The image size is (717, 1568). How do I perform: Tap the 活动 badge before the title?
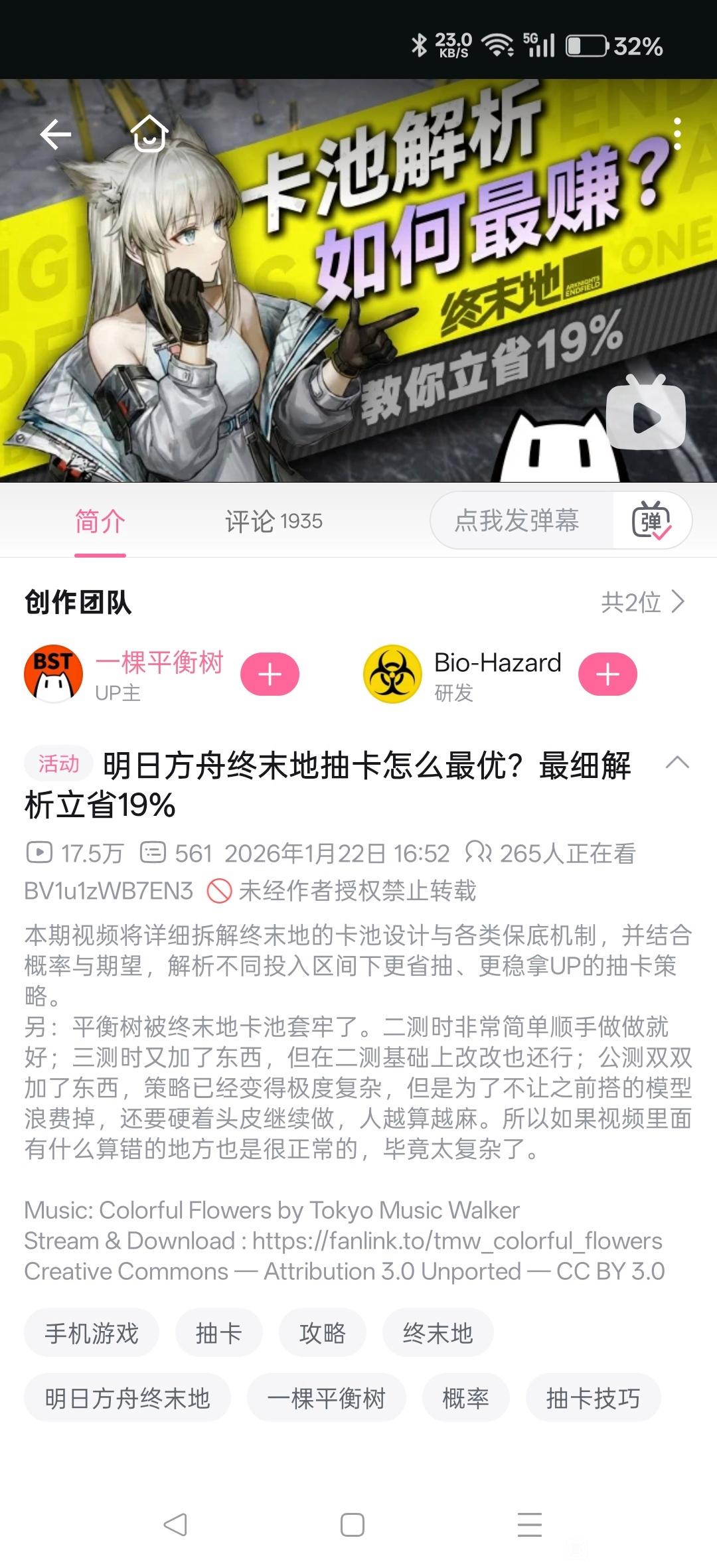click(x=58, y=763)
